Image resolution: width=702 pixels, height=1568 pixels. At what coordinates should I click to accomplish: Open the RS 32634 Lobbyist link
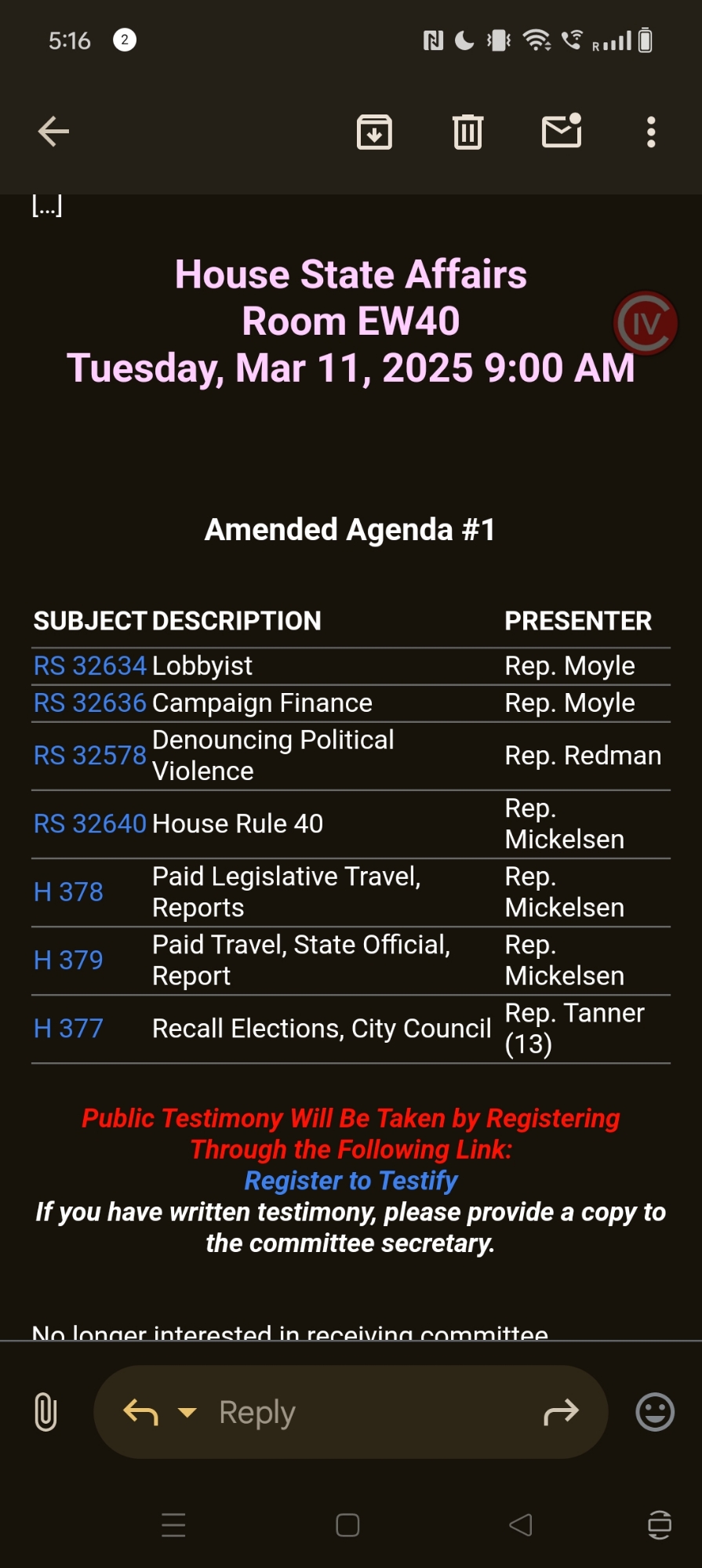click(x=89, y=666)
